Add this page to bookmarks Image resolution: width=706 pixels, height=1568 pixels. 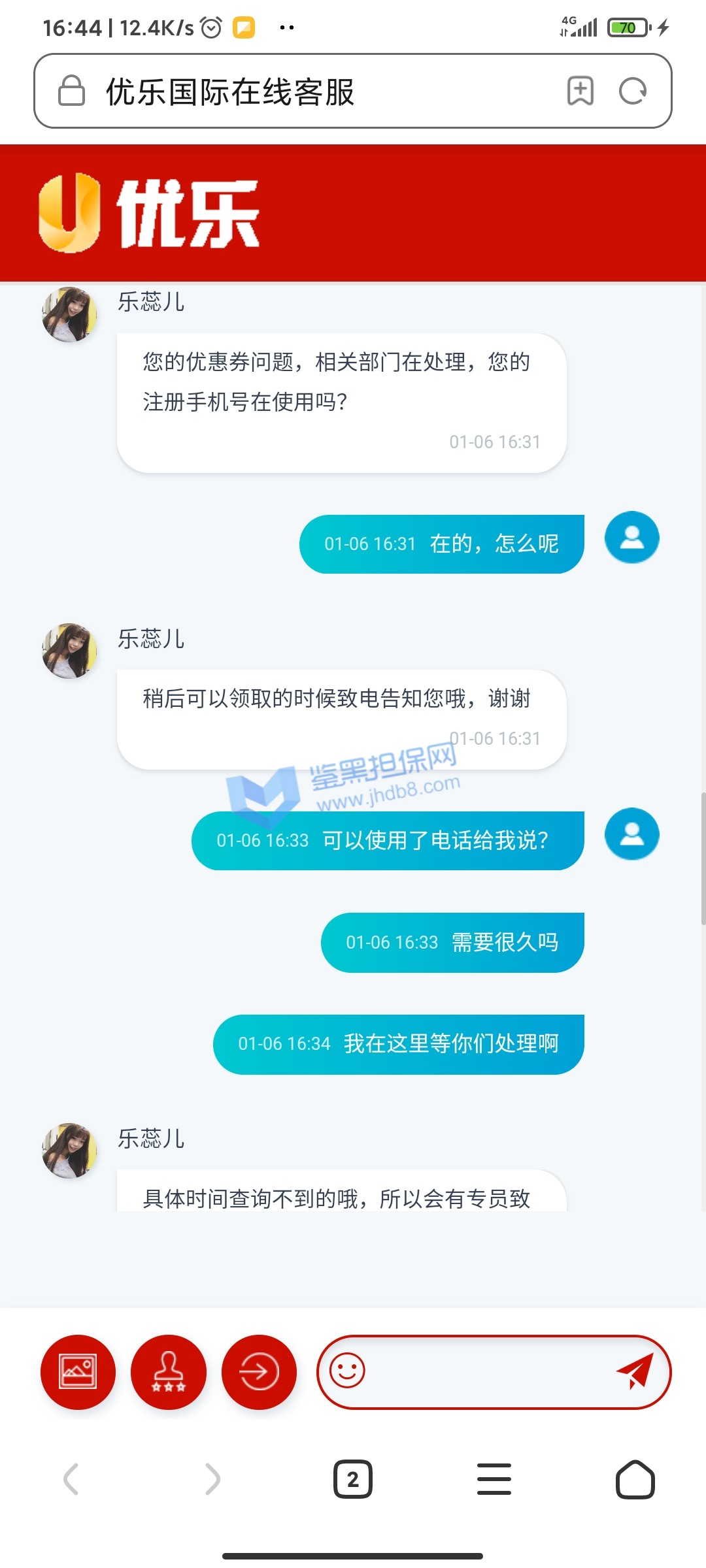(580, 91)
